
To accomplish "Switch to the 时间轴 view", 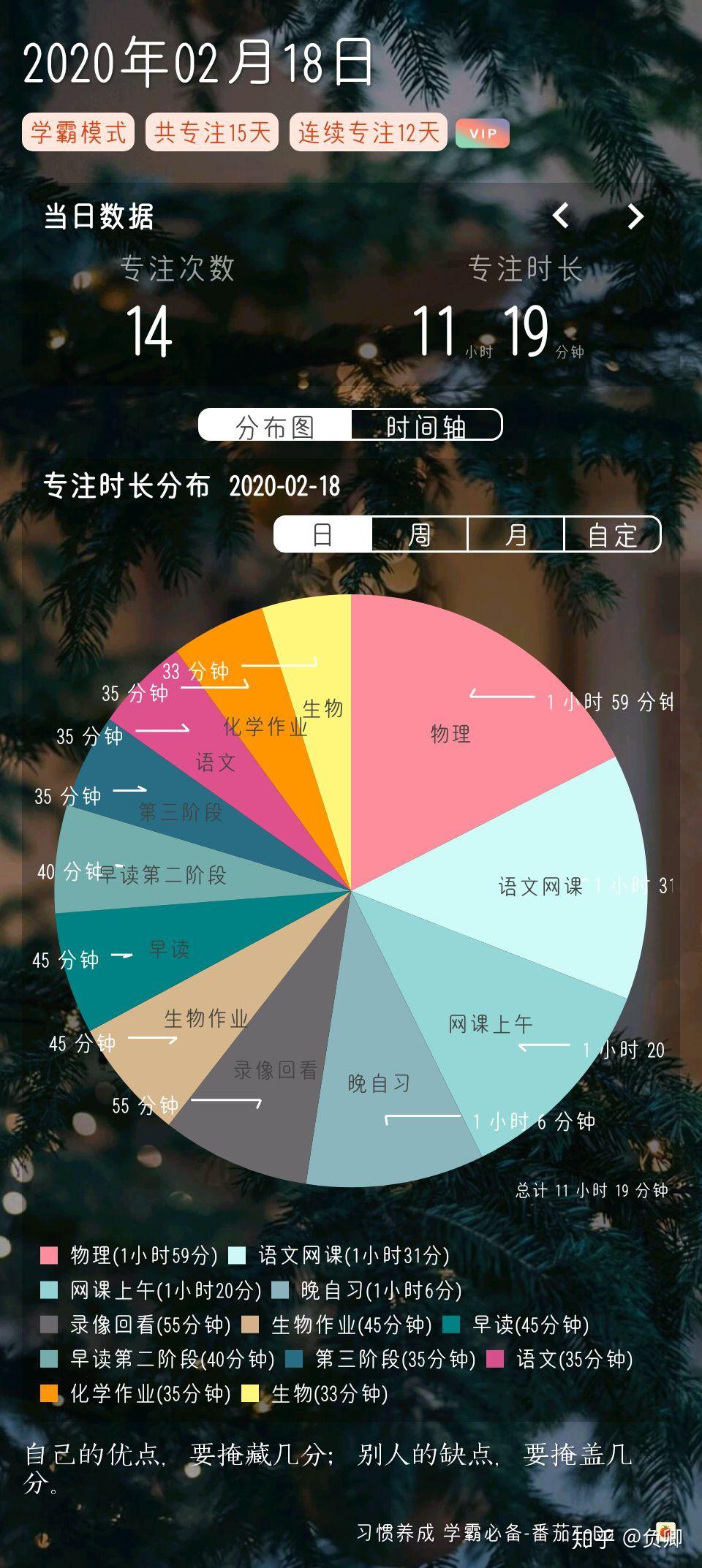I will (426, 425).
